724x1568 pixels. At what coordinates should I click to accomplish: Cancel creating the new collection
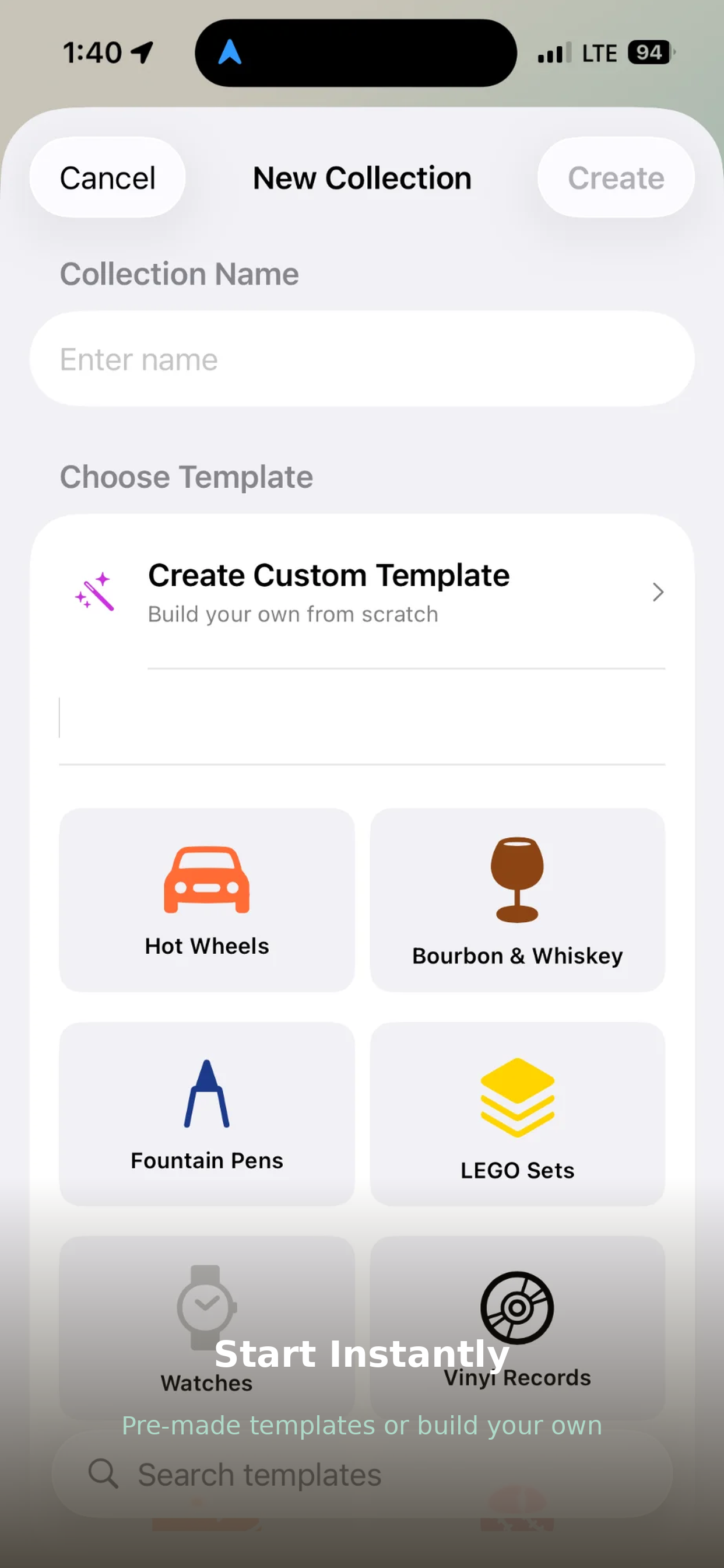tap(107, 178)
